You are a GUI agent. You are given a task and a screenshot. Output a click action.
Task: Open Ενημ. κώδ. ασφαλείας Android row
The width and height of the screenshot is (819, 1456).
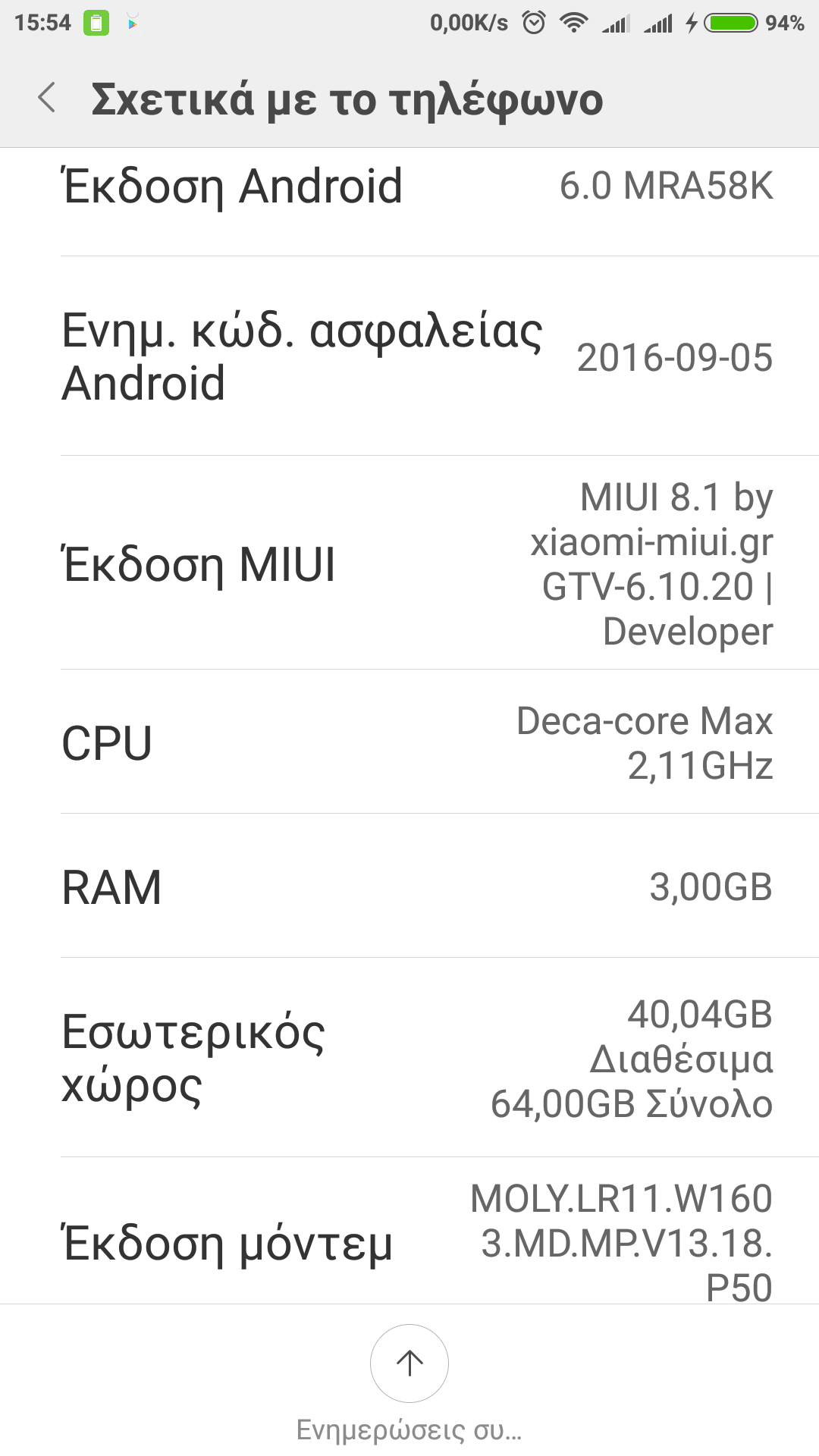click(409, 356)
